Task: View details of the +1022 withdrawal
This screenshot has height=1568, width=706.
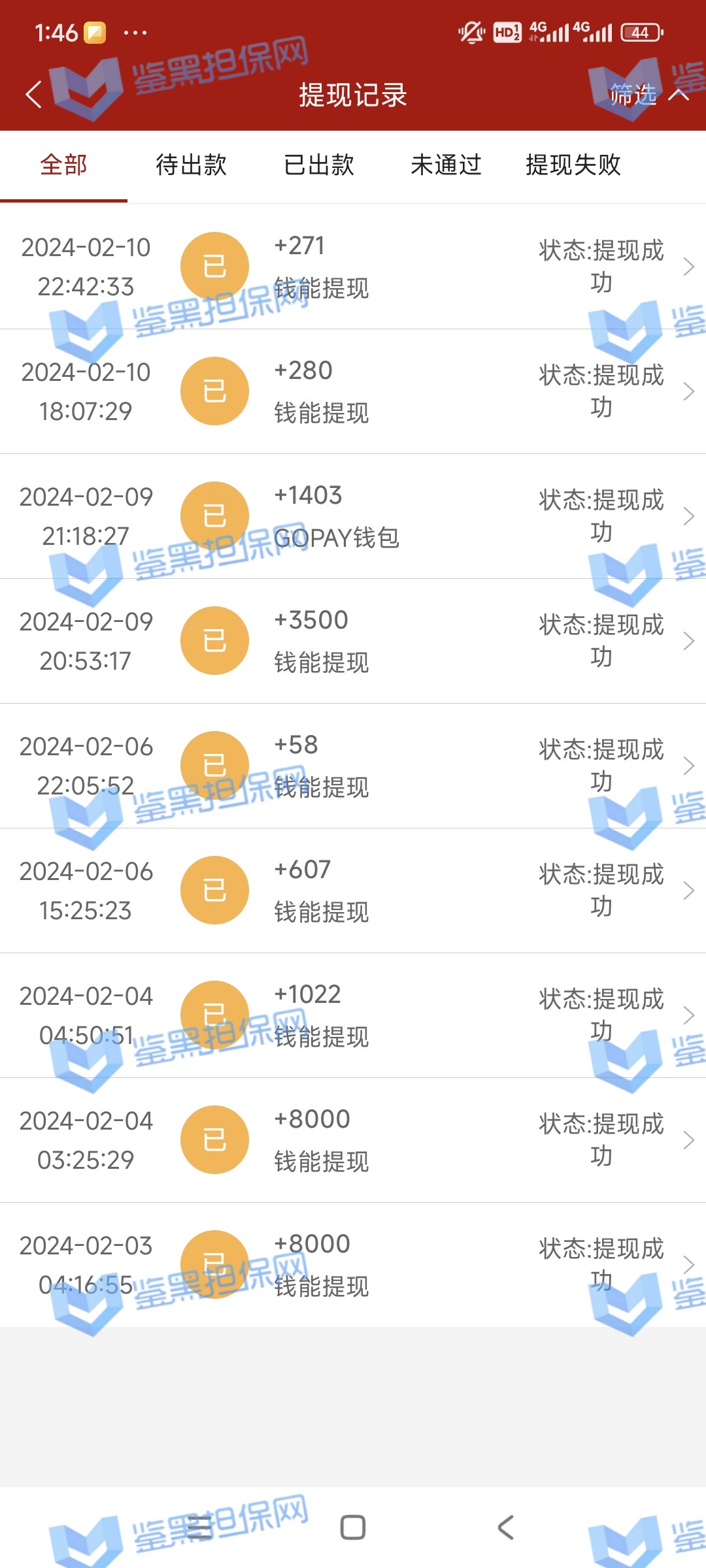Action: click(x=353, y=1015)
